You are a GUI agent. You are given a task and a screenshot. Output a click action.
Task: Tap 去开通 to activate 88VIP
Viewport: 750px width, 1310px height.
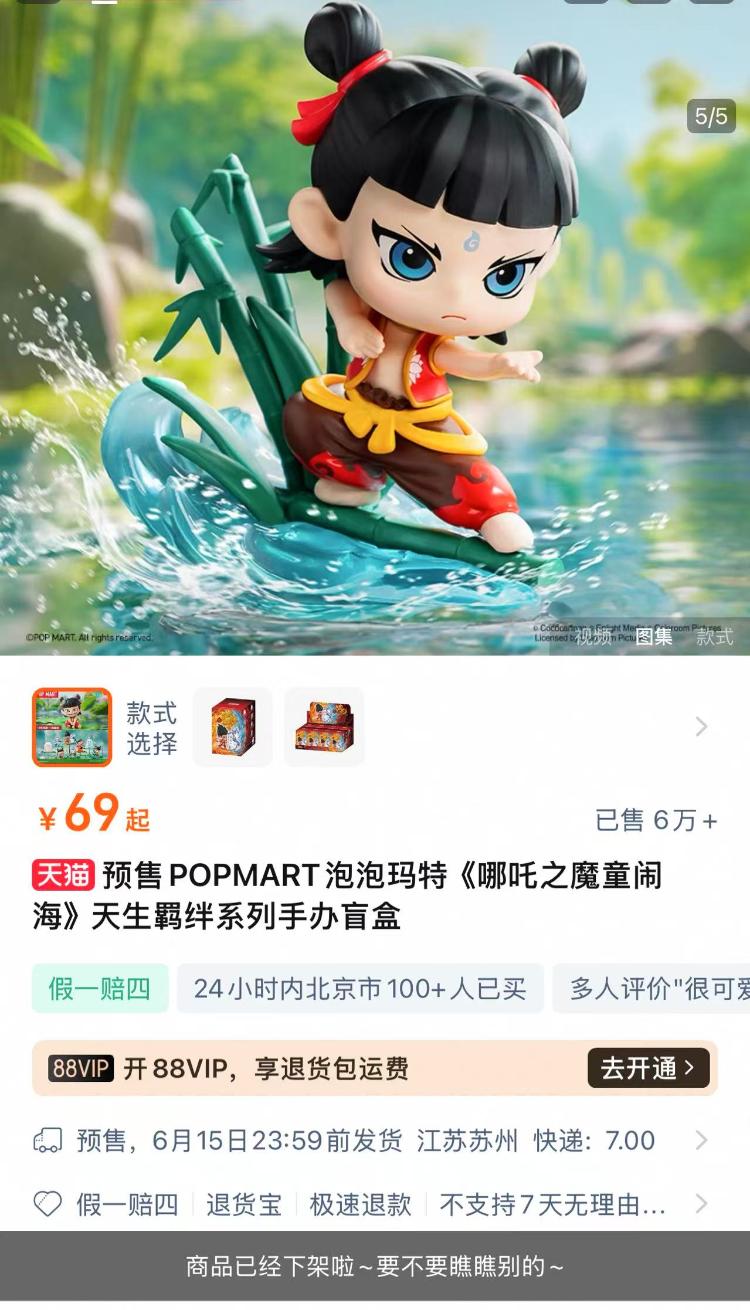click(648, 1068)
